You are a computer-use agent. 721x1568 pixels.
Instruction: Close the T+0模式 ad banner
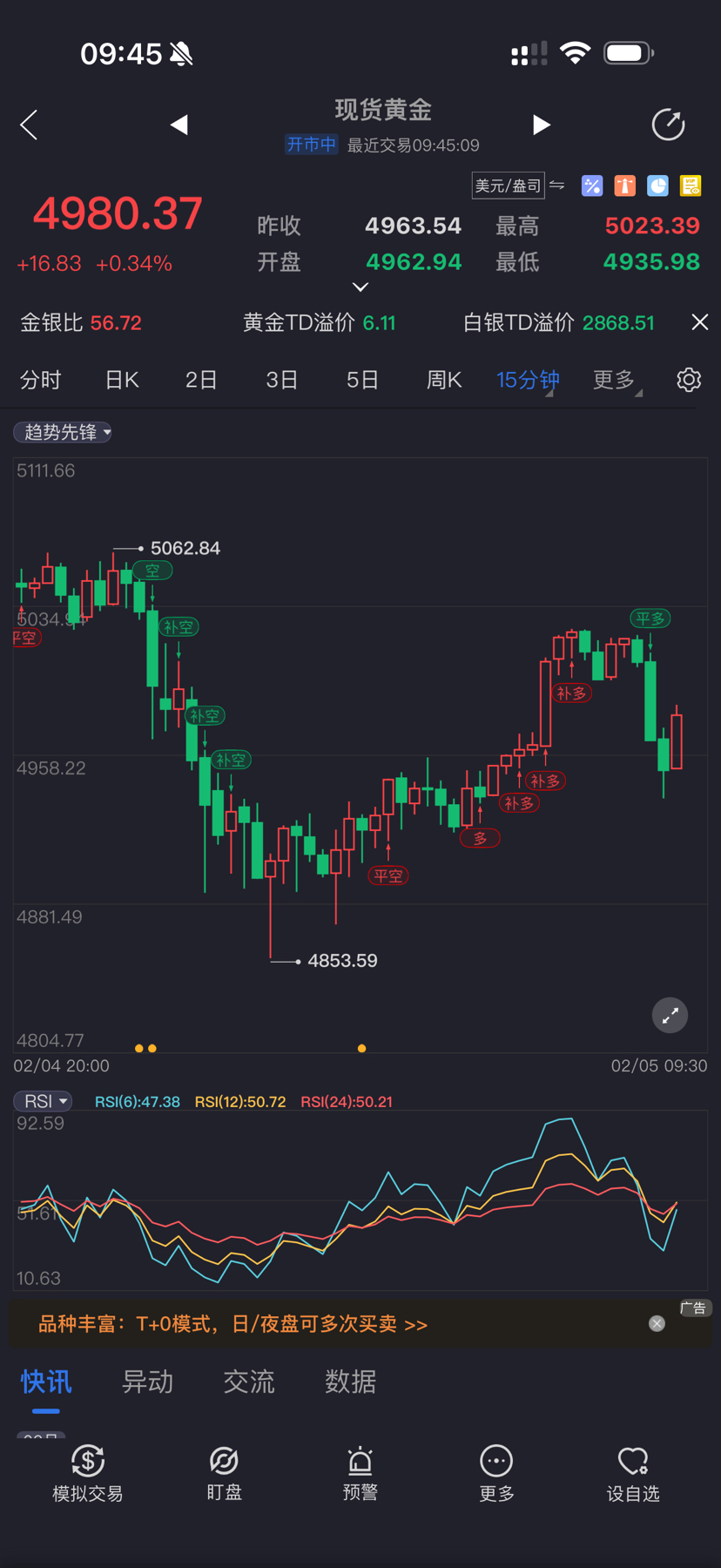(x=657, y=1324)
